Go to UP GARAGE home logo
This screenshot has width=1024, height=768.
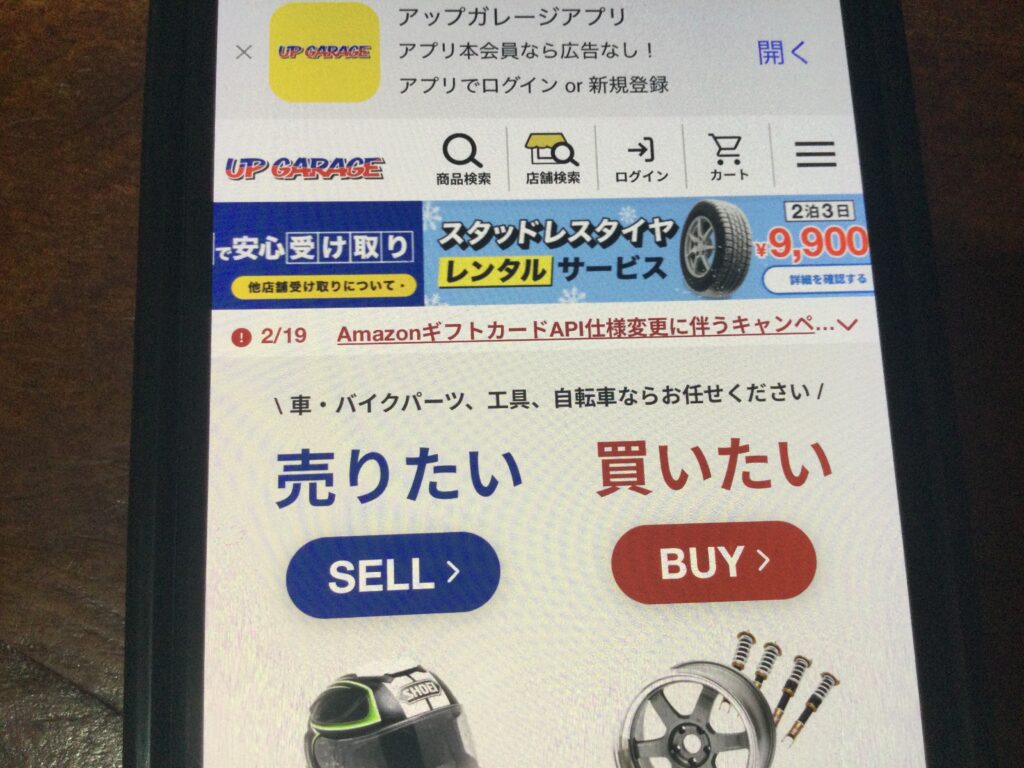click(303, 168)
